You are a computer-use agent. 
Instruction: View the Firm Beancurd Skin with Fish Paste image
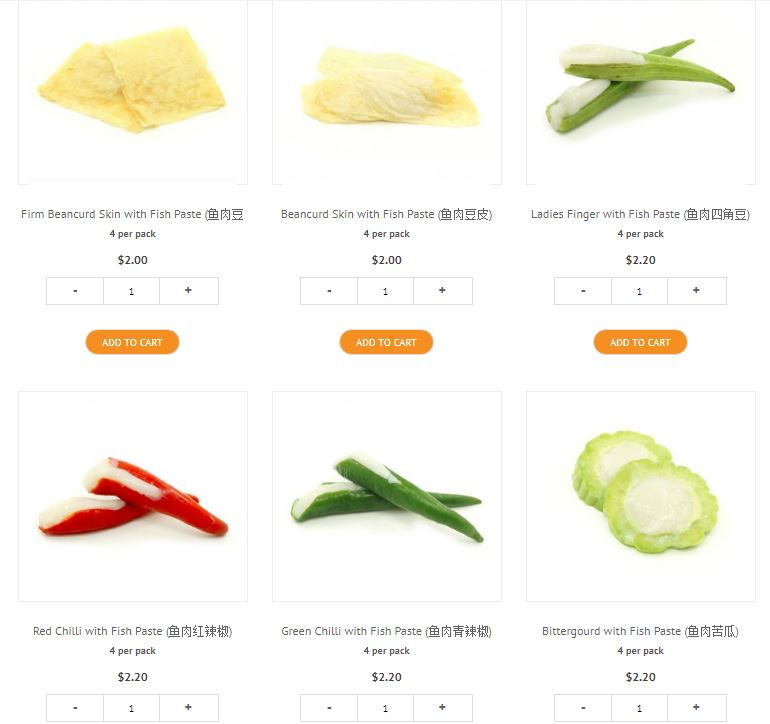tap(133, 90)
